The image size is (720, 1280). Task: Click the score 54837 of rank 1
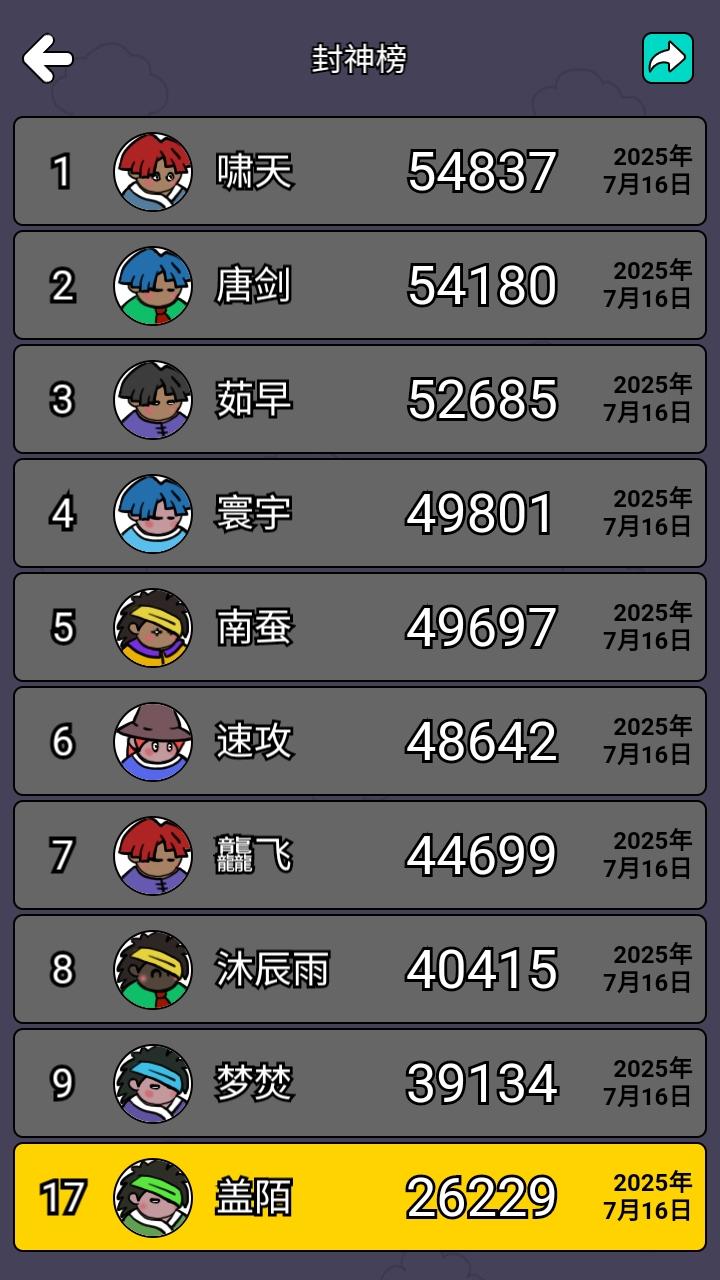480,170
